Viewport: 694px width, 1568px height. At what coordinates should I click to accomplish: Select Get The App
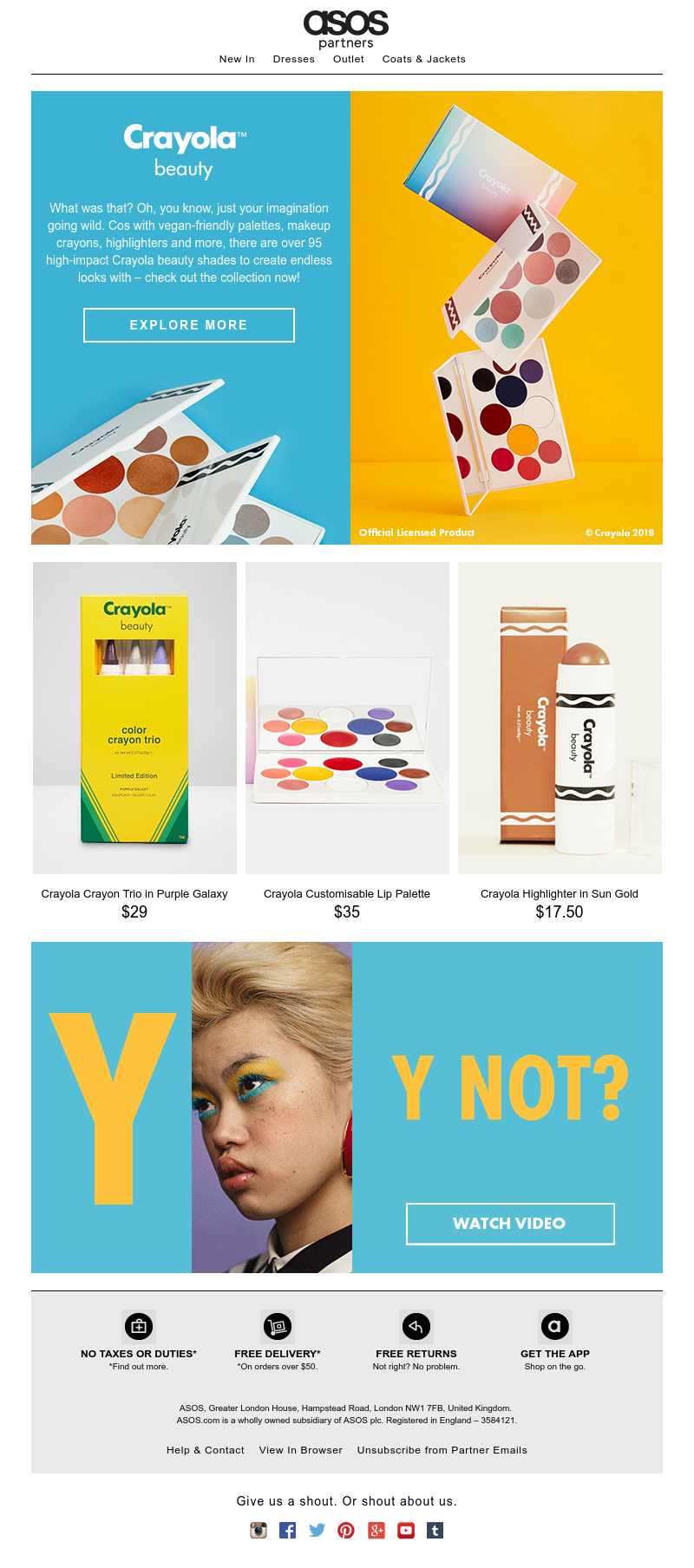pyautogui.click(x=555, y=1353)
